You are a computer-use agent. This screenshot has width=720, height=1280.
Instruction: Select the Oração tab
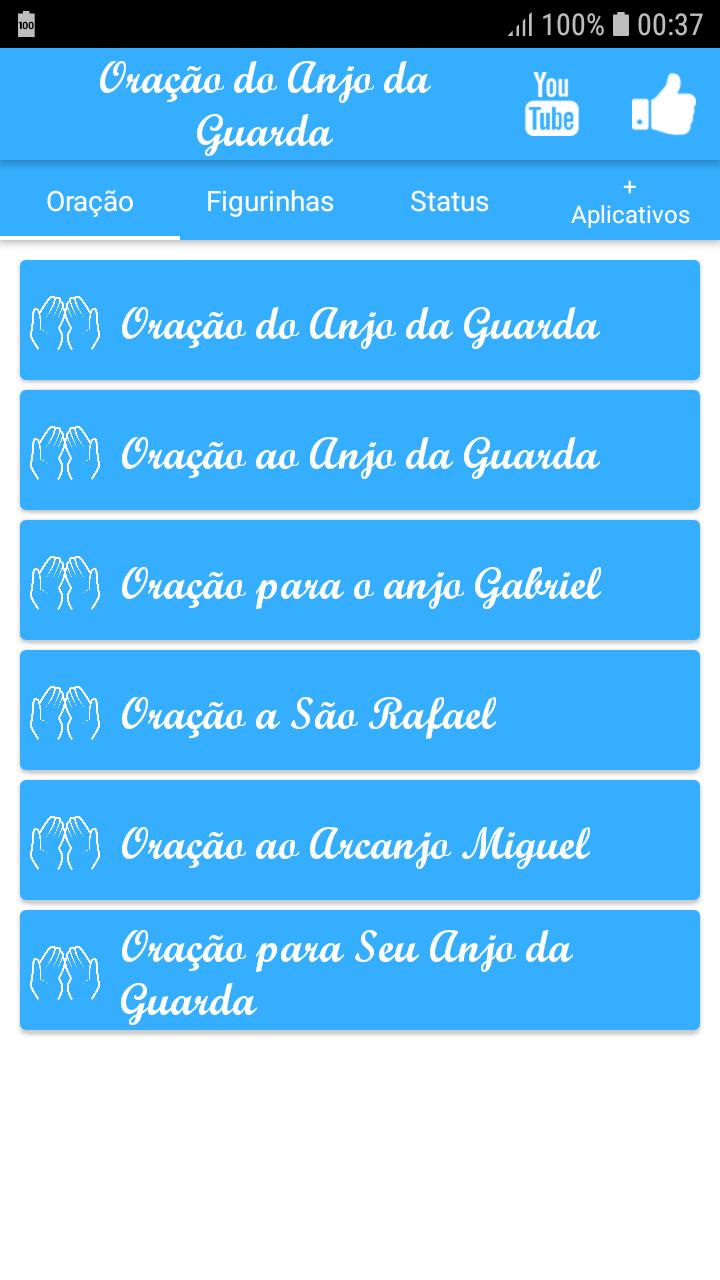pyautogui.click(x=88, y=201)
